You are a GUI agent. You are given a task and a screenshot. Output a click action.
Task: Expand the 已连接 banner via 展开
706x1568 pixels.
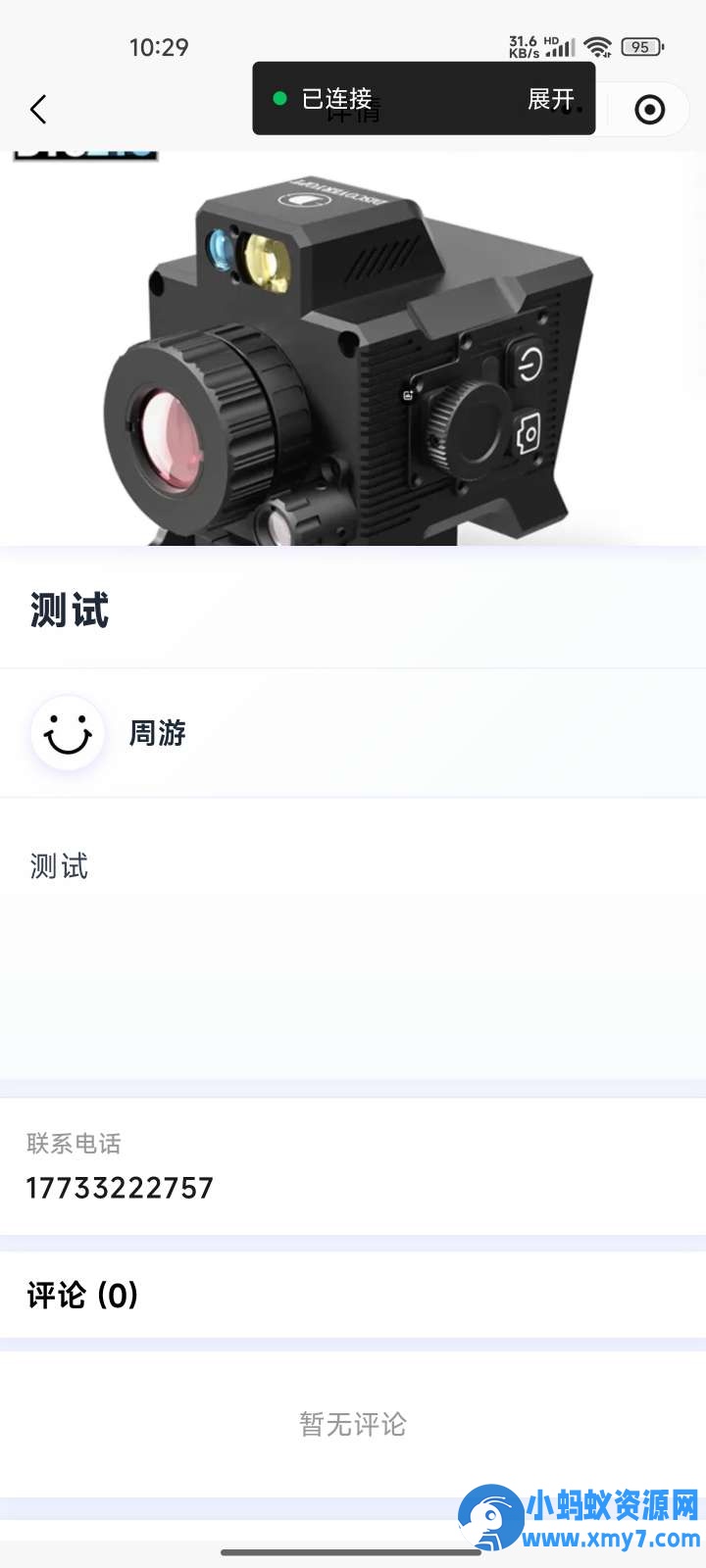tap(550, 99)
